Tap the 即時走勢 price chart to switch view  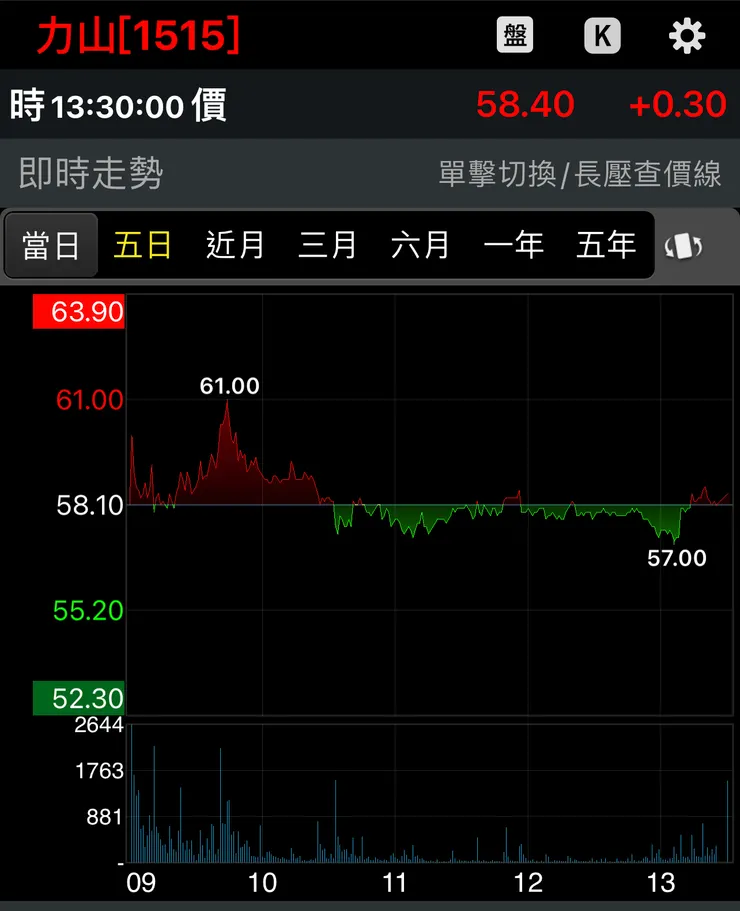coord(430,500)
